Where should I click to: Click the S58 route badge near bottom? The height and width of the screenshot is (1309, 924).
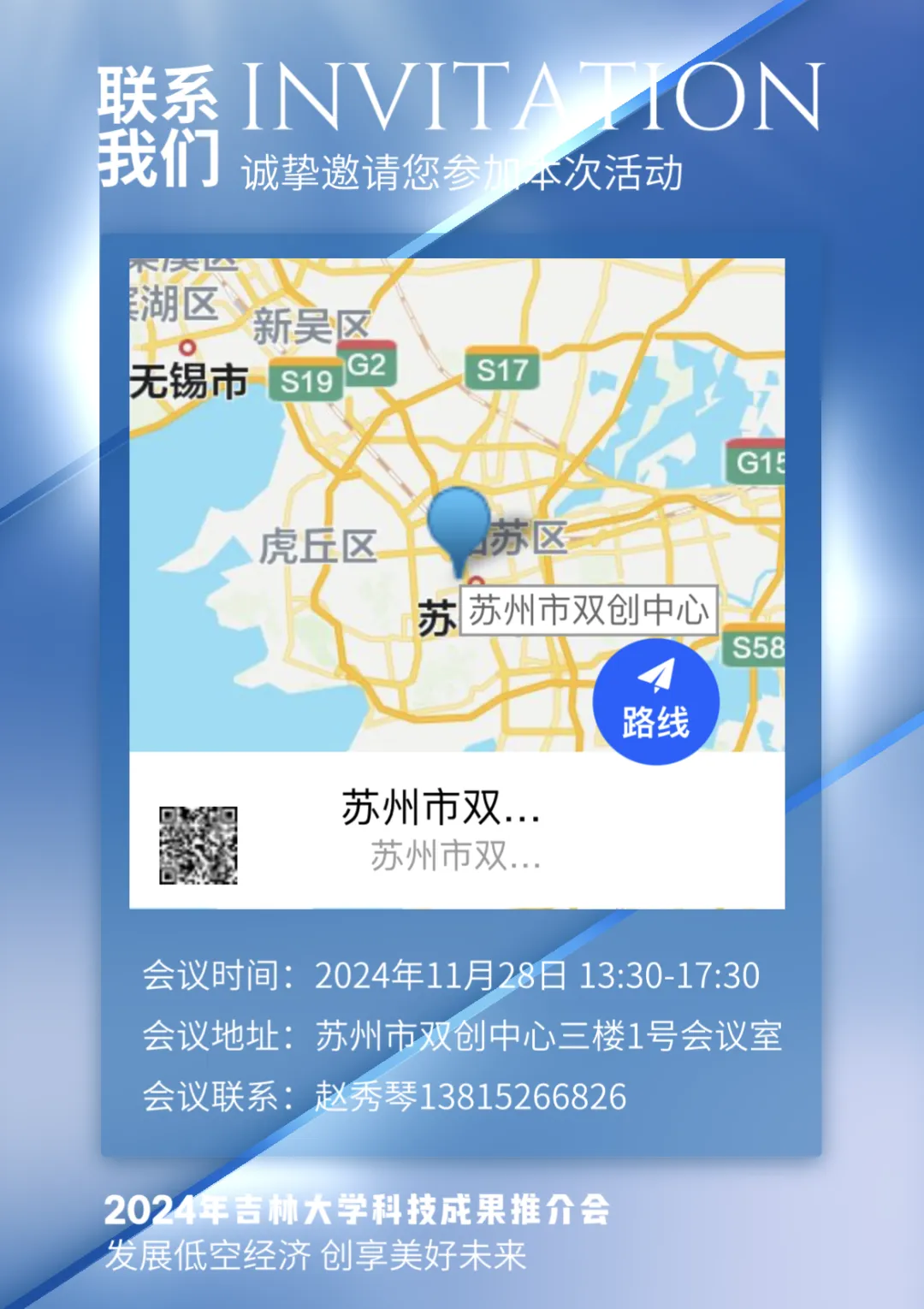[x=758, y=647]
